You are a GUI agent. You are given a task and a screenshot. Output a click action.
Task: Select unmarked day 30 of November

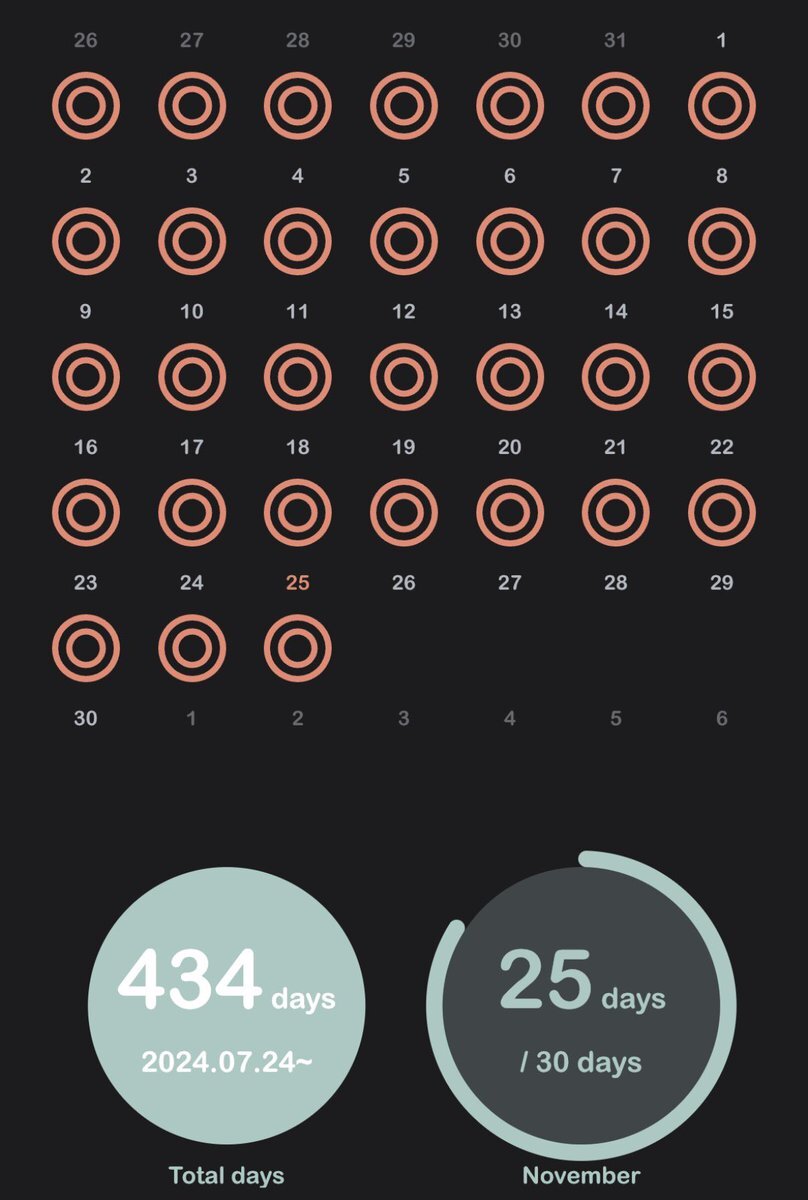pos(86,719)
